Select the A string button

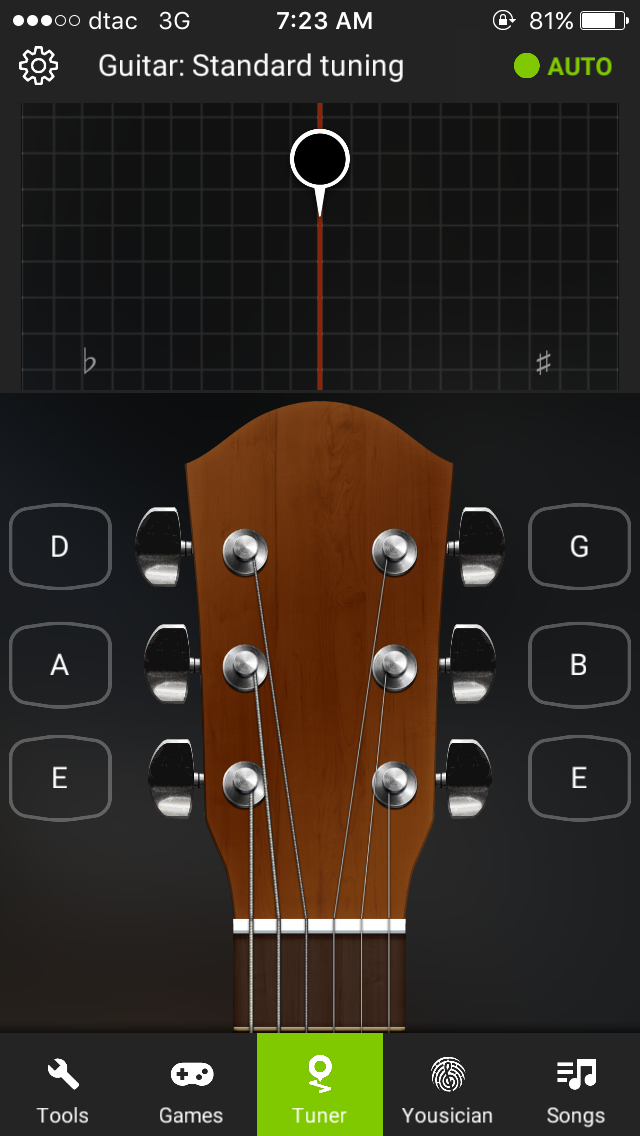pyautogui.click(x=60, y=664)
